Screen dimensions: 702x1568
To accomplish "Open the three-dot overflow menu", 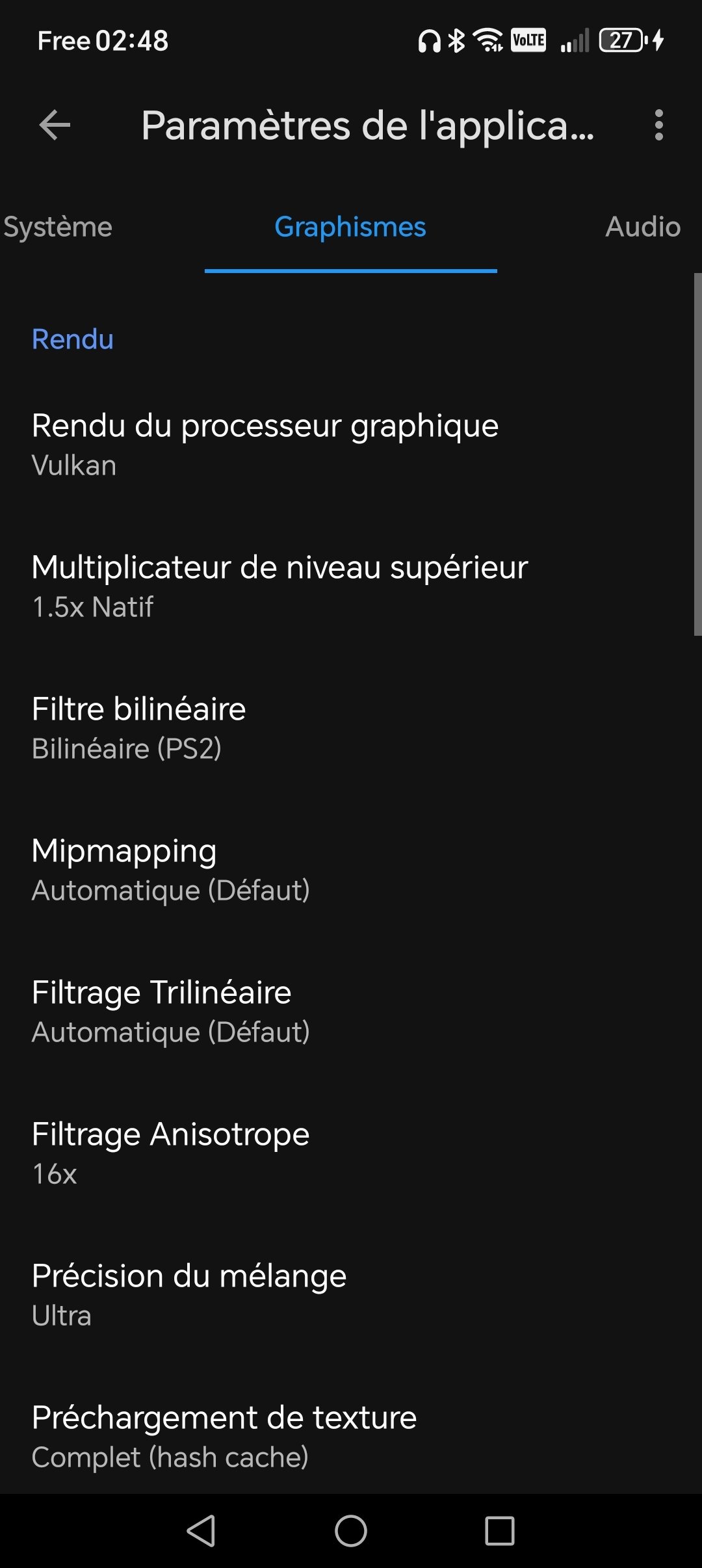I will coord(658,125).
